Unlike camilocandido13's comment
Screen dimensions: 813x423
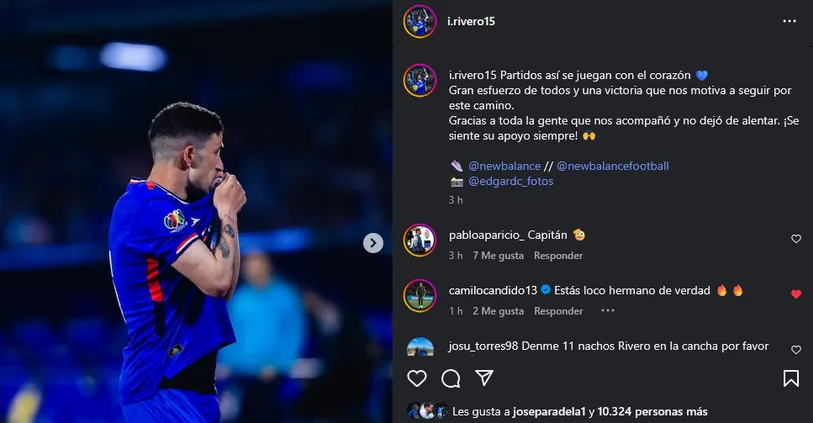point(796,294)
